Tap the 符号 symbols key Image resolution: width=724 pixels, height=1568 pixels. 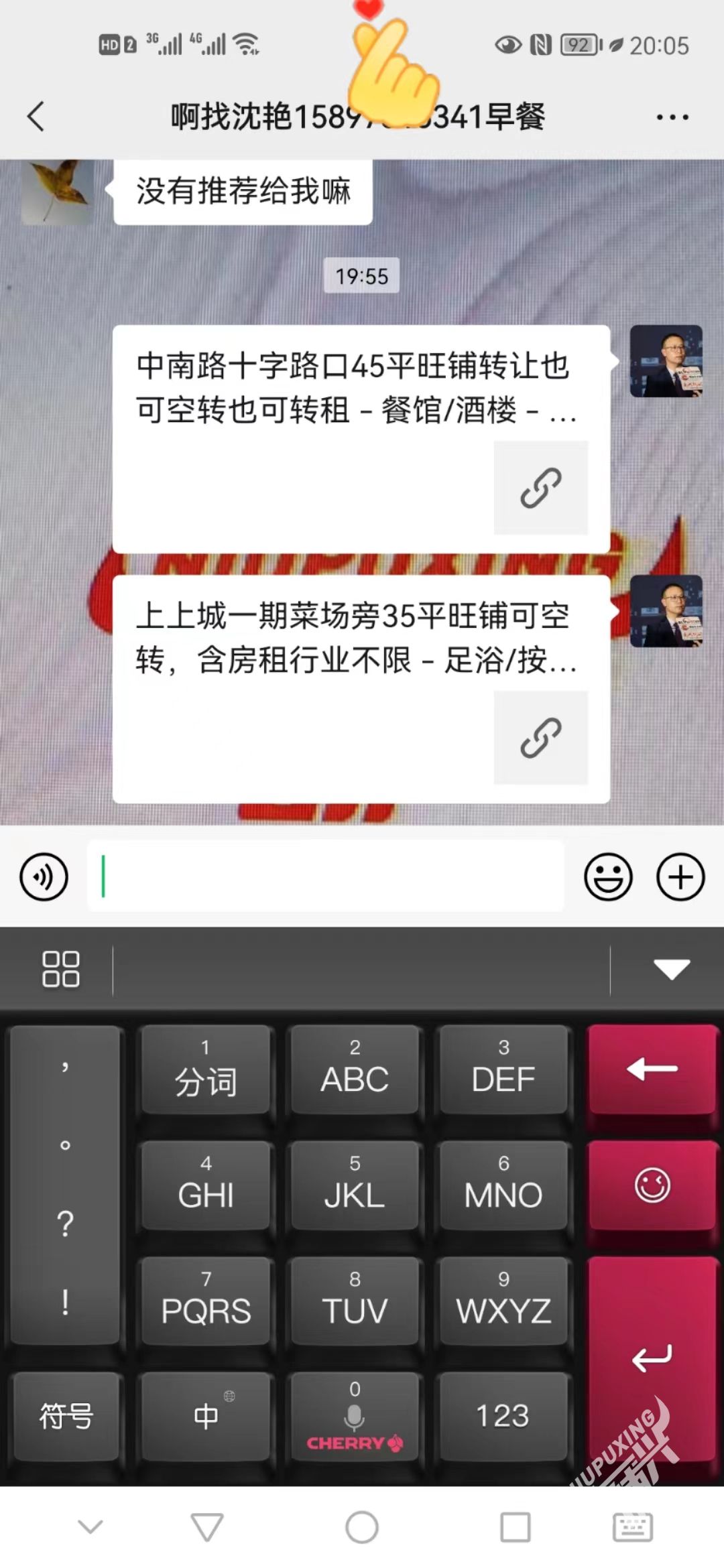tap(66, 1415)
